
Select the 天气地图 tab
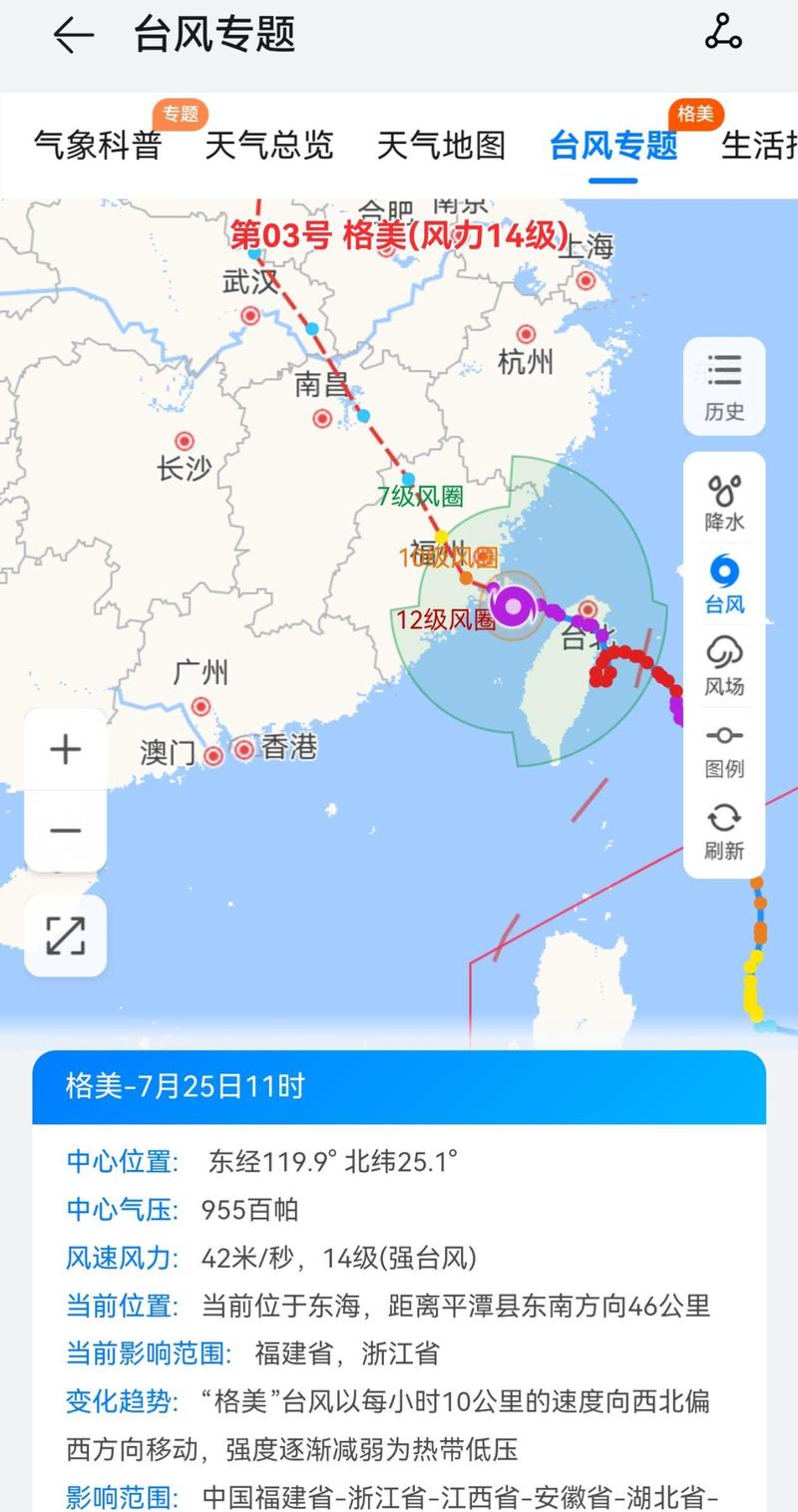click(x=441, y=146)
